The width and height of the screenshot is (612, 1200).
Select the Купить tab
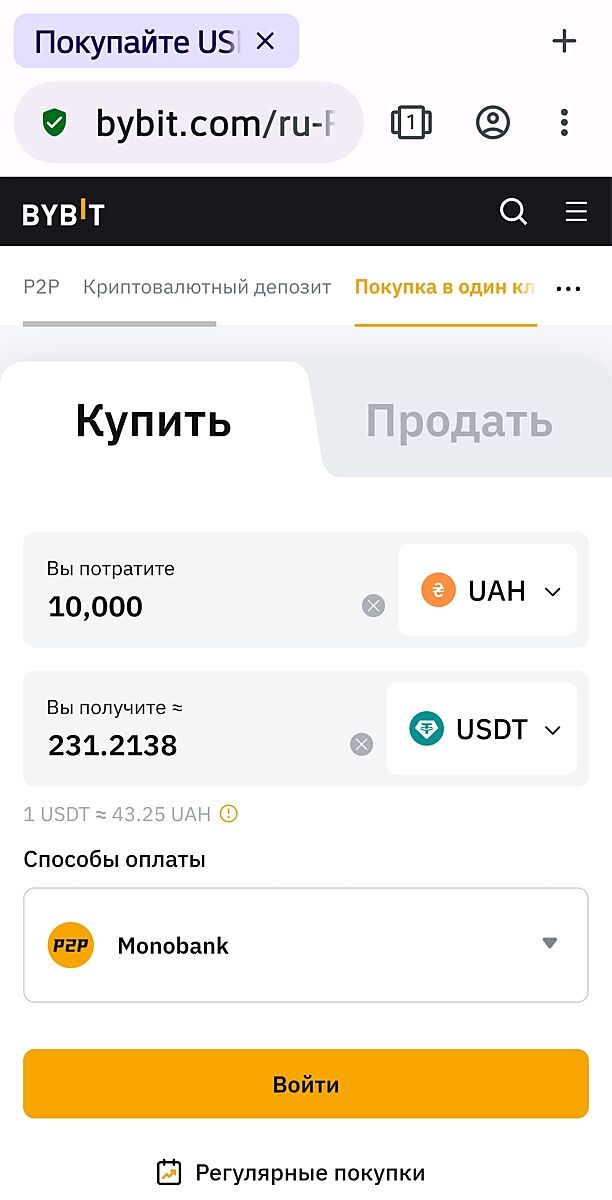(153, 421)
